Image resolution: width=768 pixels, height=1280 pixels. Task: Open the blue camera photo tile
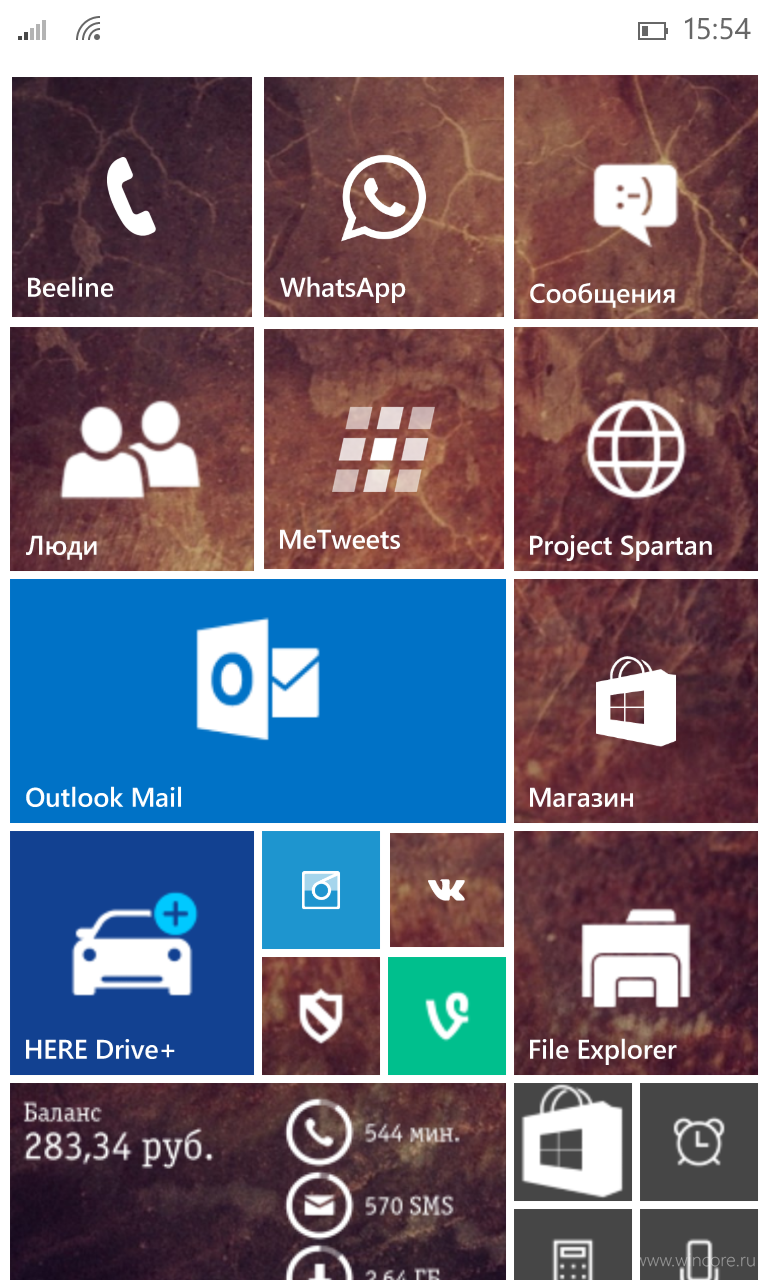(321, 890)
